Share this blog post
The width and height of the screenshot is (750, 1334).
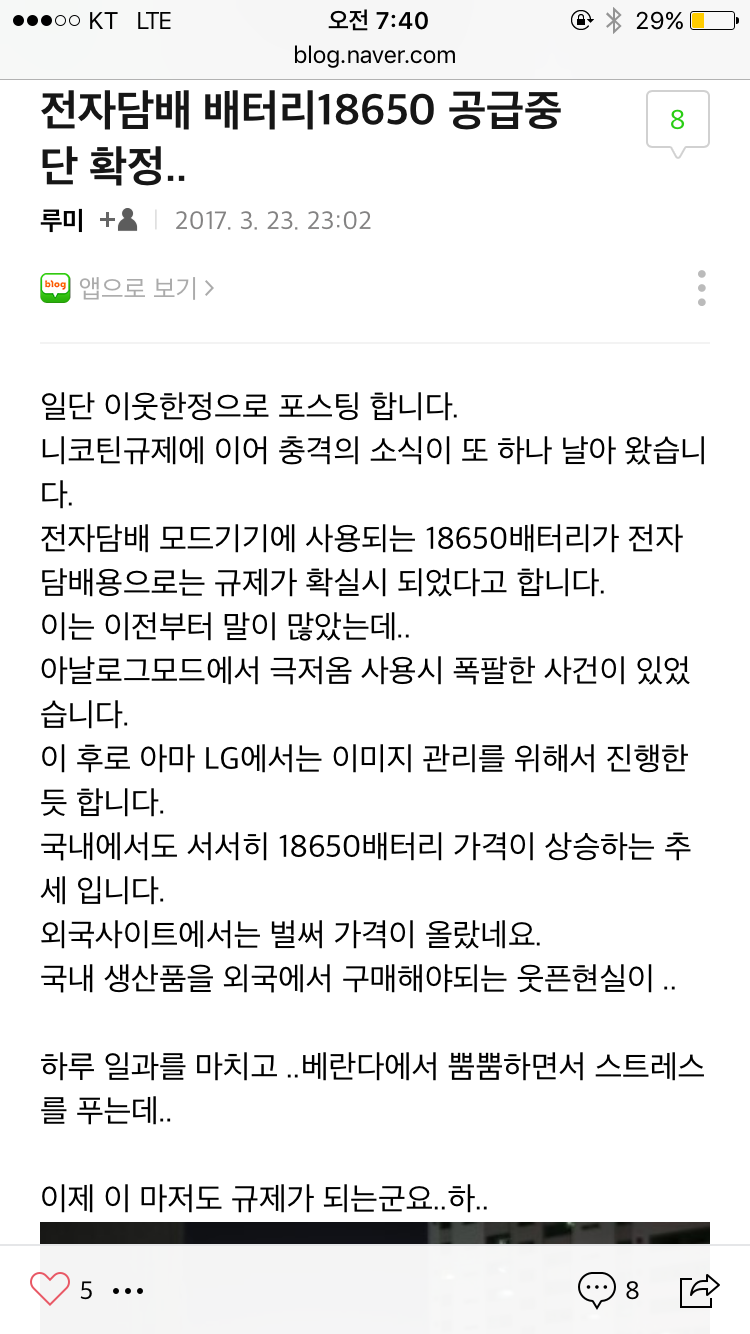[699, 1289]
